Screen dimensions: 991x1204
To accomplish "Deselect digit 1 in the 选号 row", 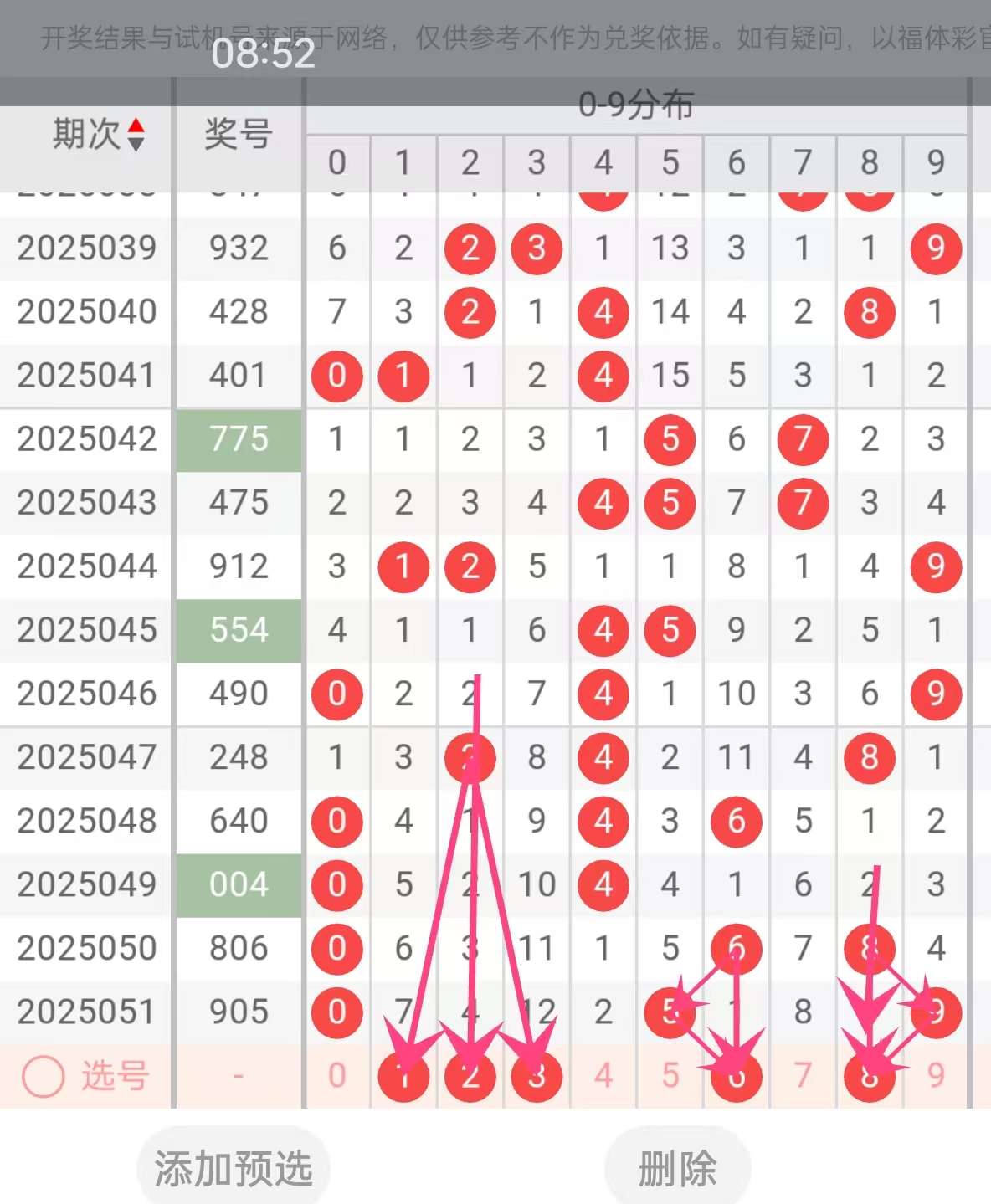I will [403, 1076].
